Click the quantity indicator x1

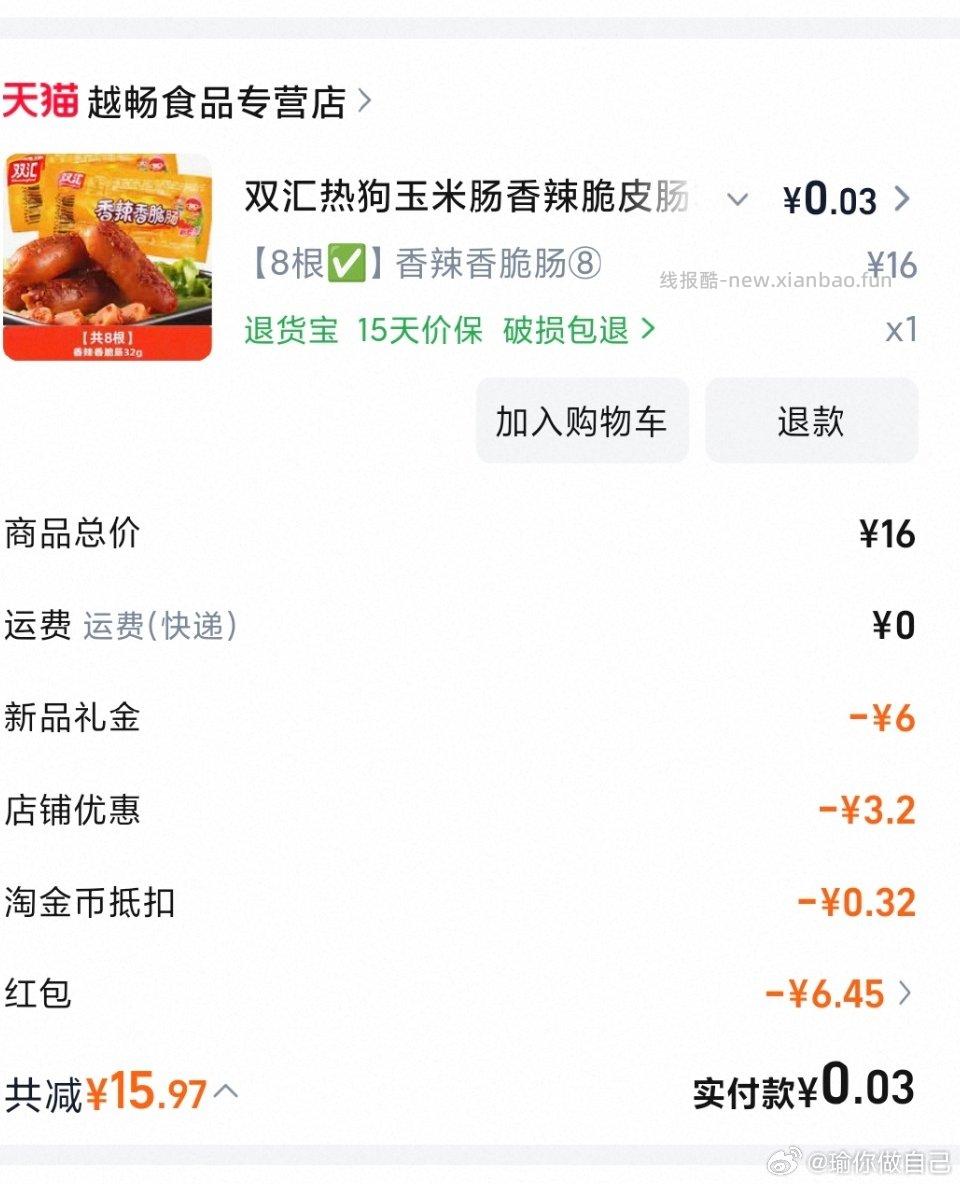point(900,330)
